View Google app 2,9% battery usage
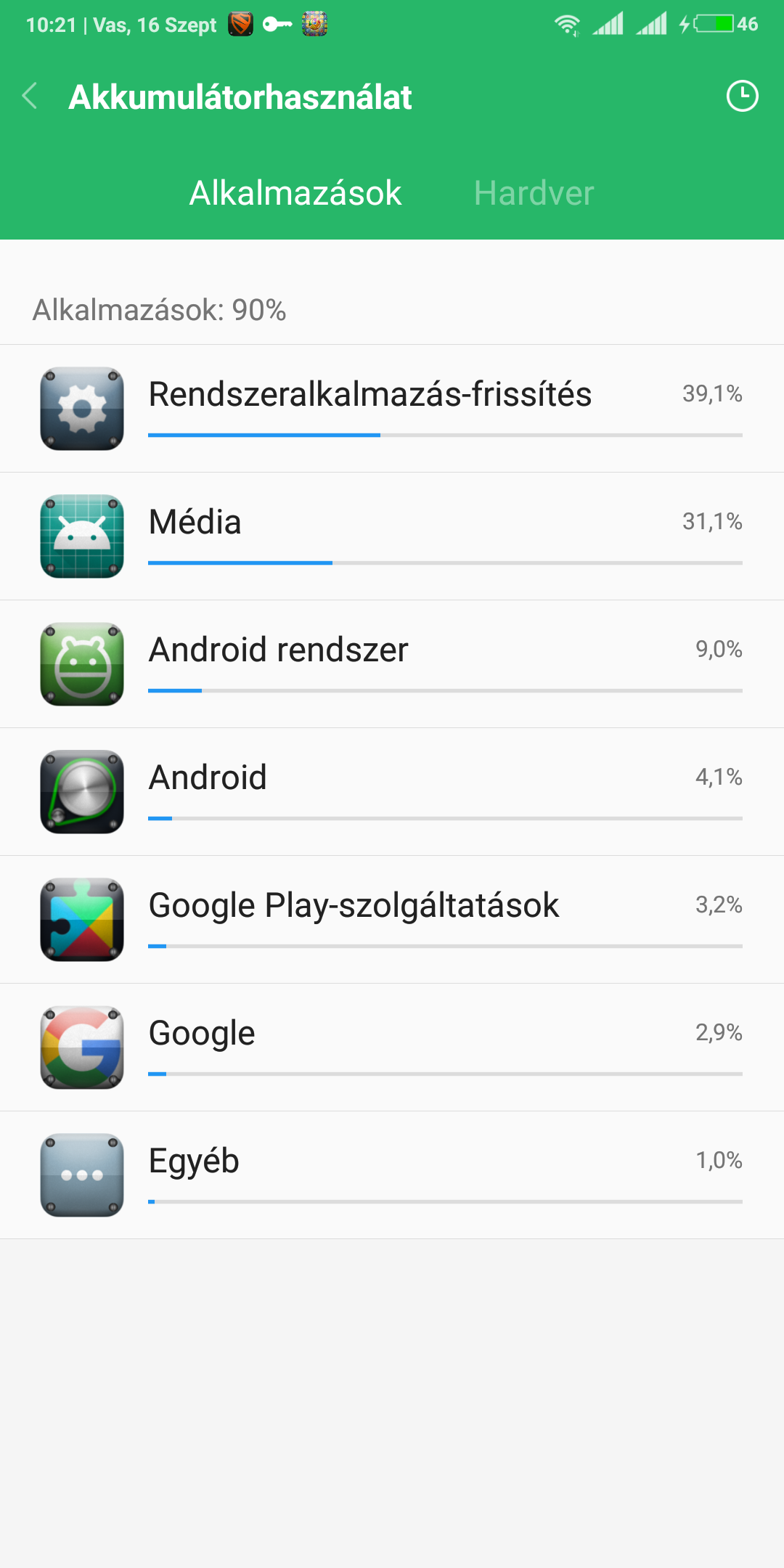The image size is (784, 1568). click(x=392, y=1048)
